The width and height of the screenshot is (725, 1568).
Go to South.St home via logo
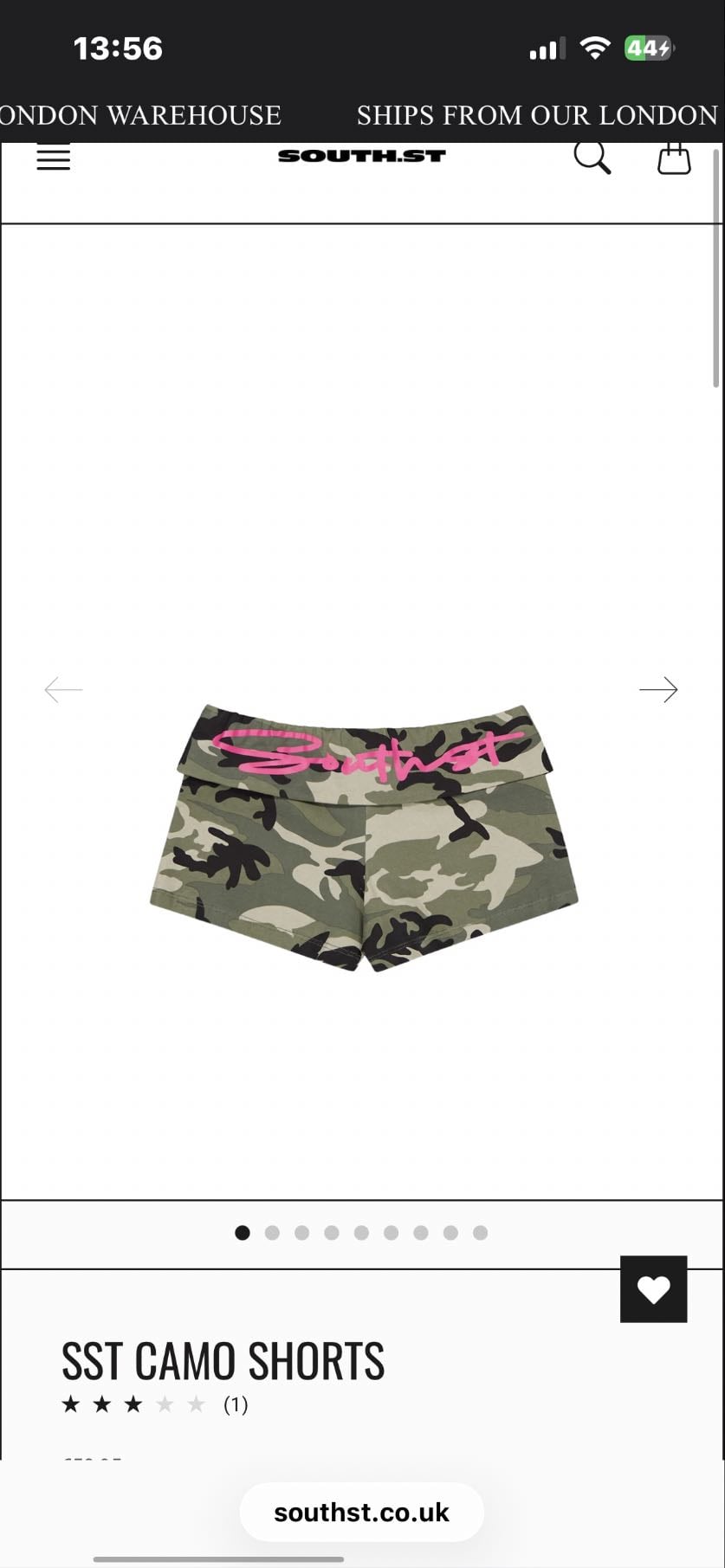362,156
